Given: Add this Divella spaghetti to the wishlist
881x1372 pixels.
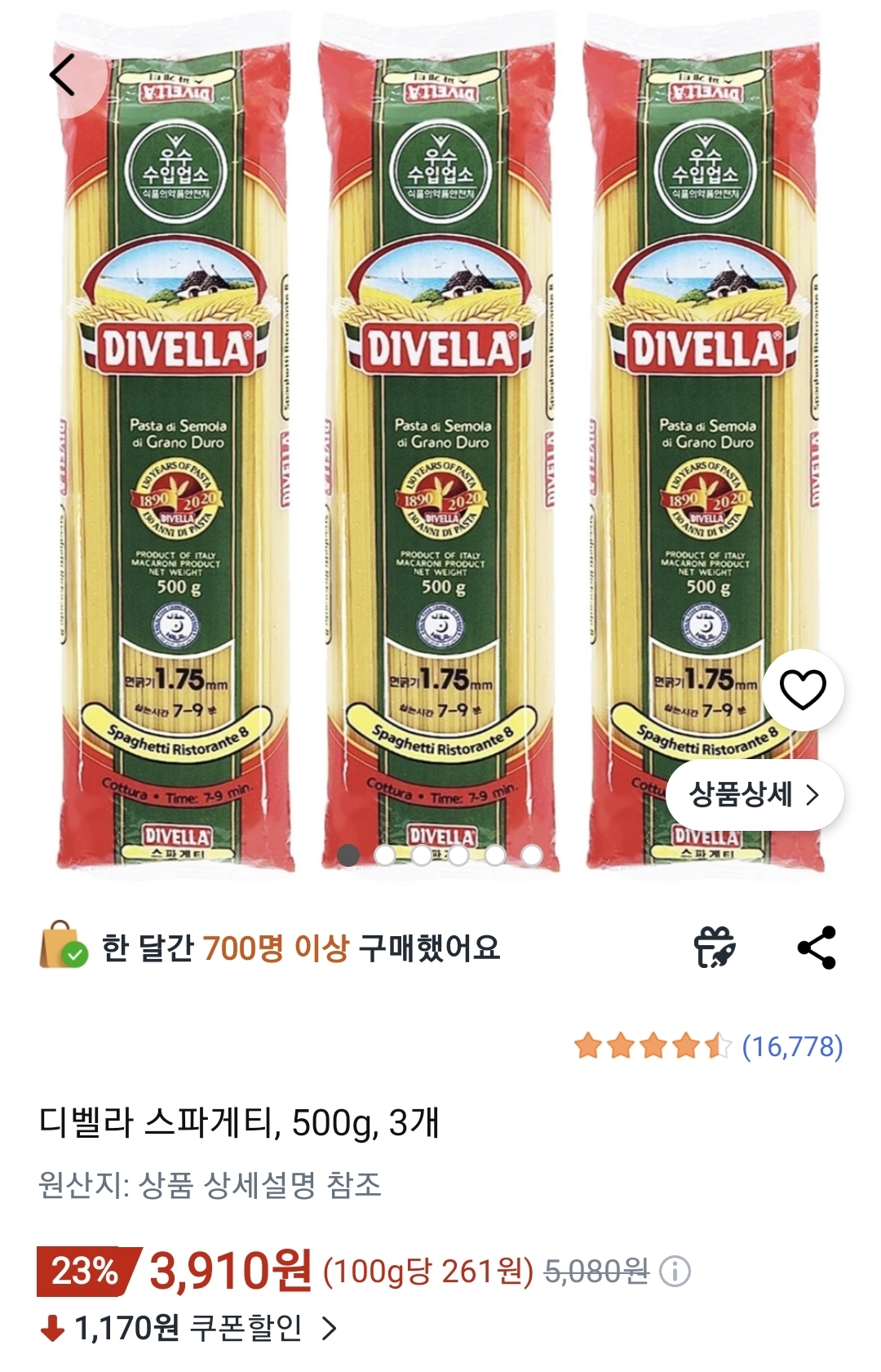Looking at the screenshot, I should pyautogui.click(x=803, y=690).
